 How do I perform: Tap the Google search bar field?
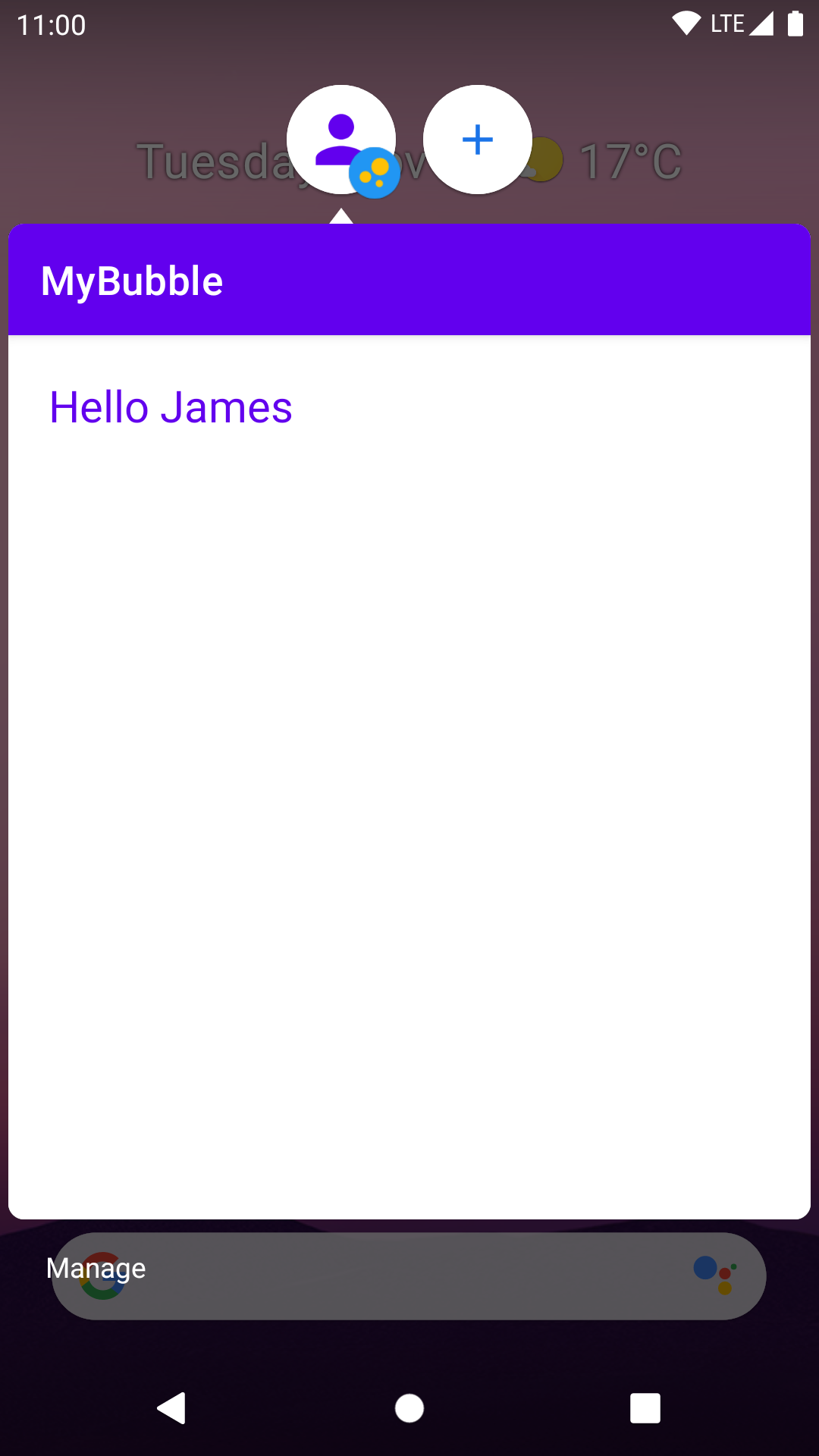tap(409, 1276)
